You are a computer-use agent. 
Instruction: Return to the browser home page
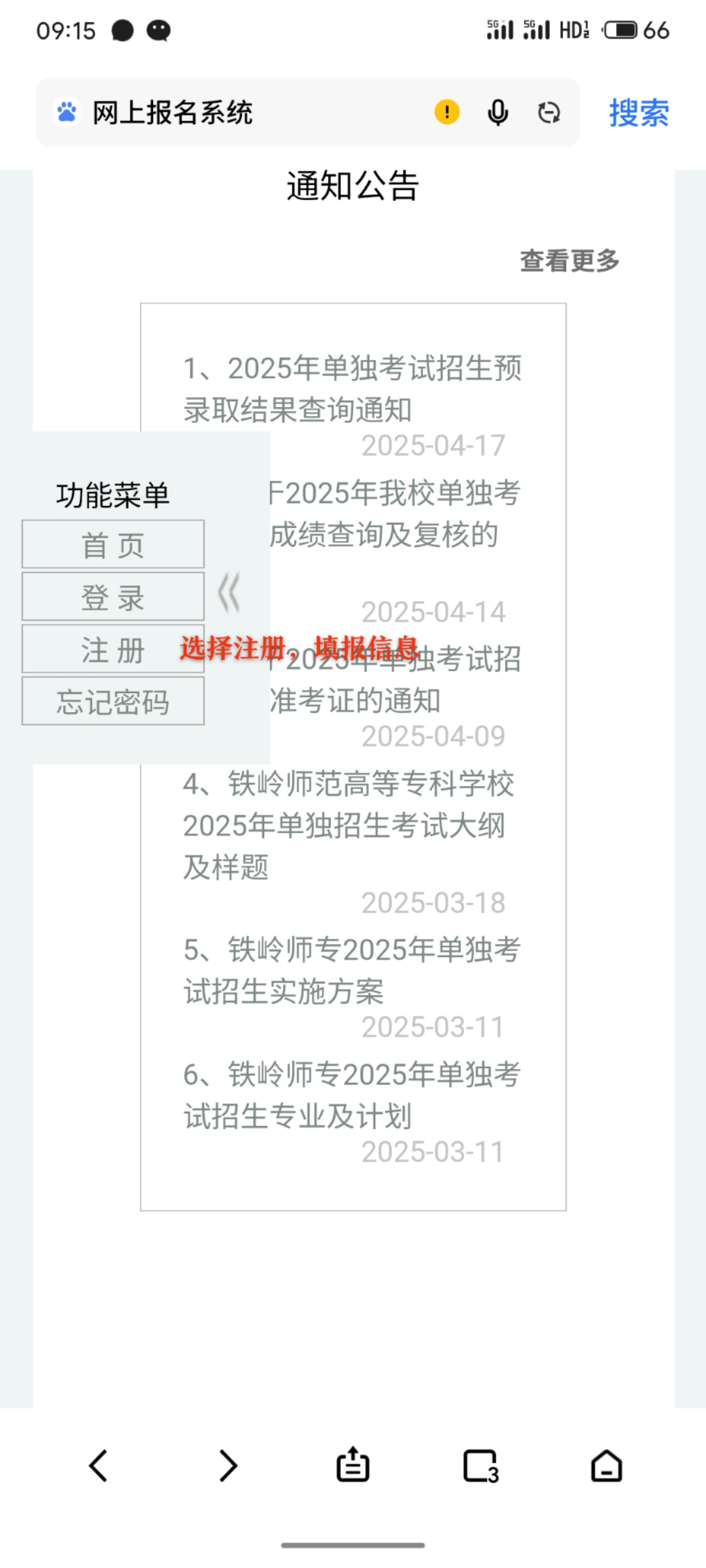pos(607,1465)
